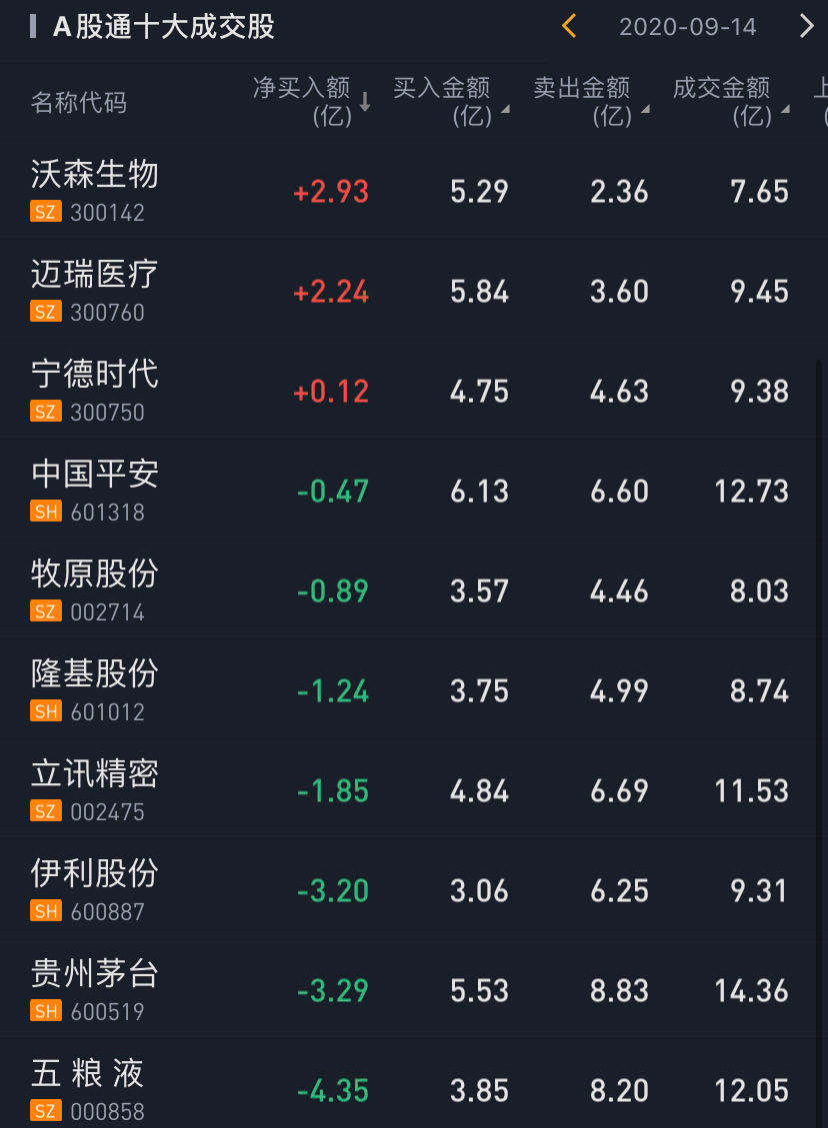Open 贵州茅台 stock details
This screenshot has width=828, height=1128.
coord(95,988)
